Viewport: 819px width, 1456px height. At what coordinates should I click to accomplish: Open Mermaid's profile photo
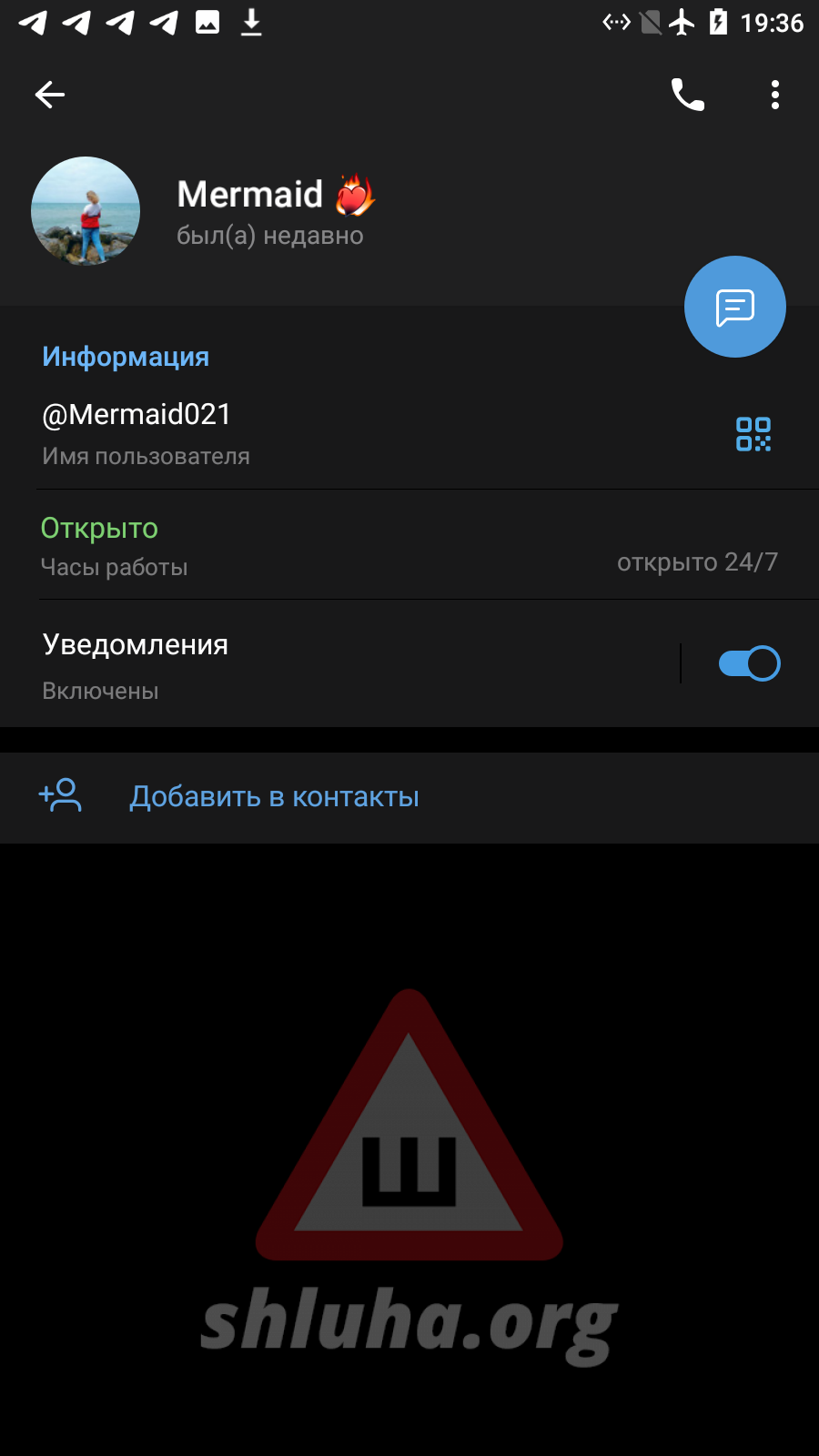[x=86, y=211]
